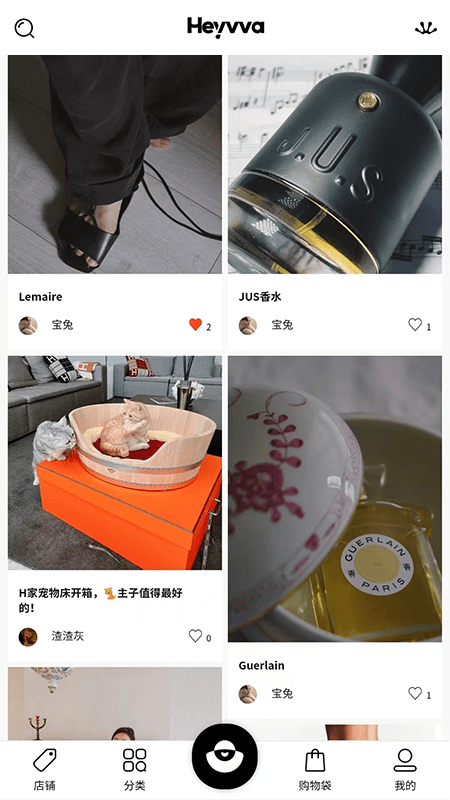Open the JUS香水 perfume post
The image size is (450, 800).
[x=335, y=164]
